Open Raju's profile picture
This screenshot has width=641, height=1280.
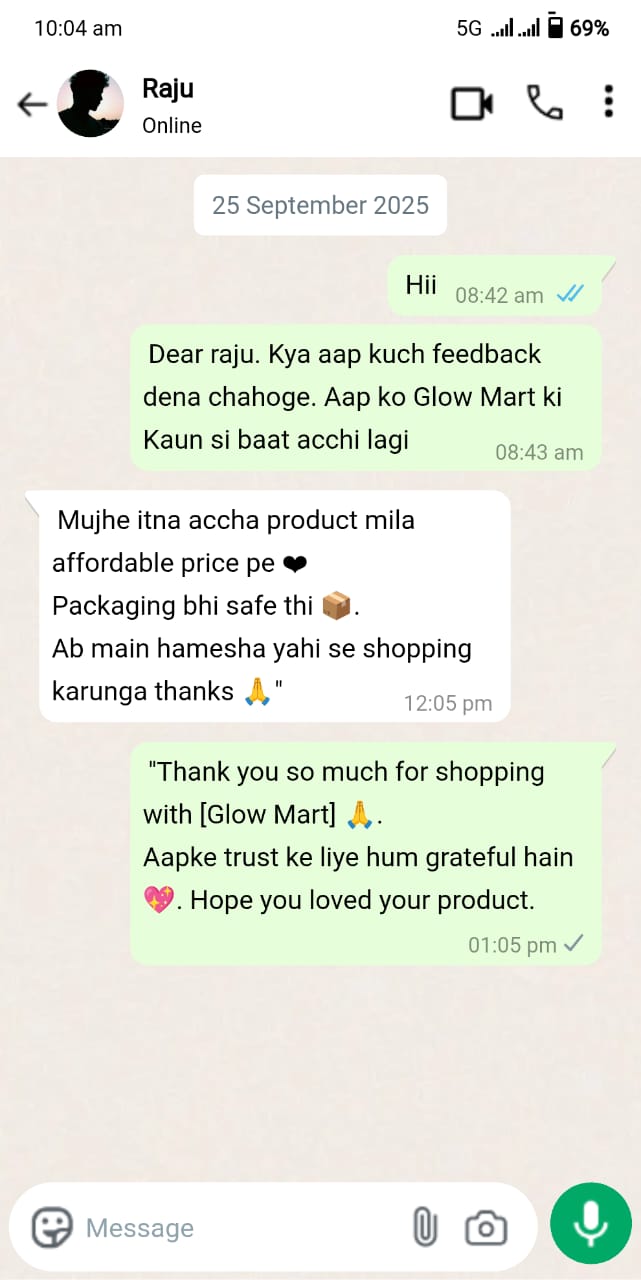click(x=90, y=104)
